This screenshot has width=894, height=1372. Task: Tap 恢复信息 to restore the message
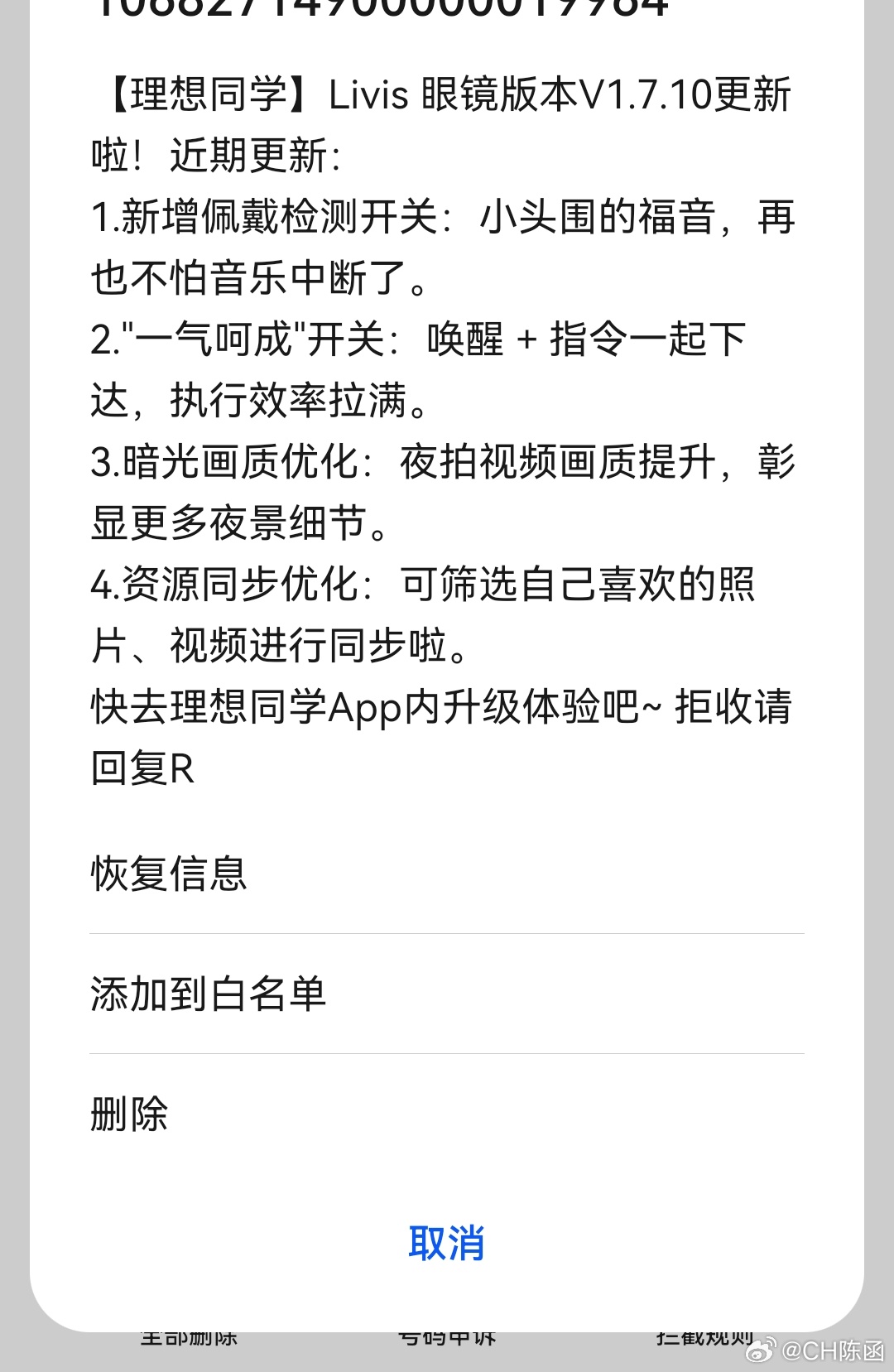[169, 874]
